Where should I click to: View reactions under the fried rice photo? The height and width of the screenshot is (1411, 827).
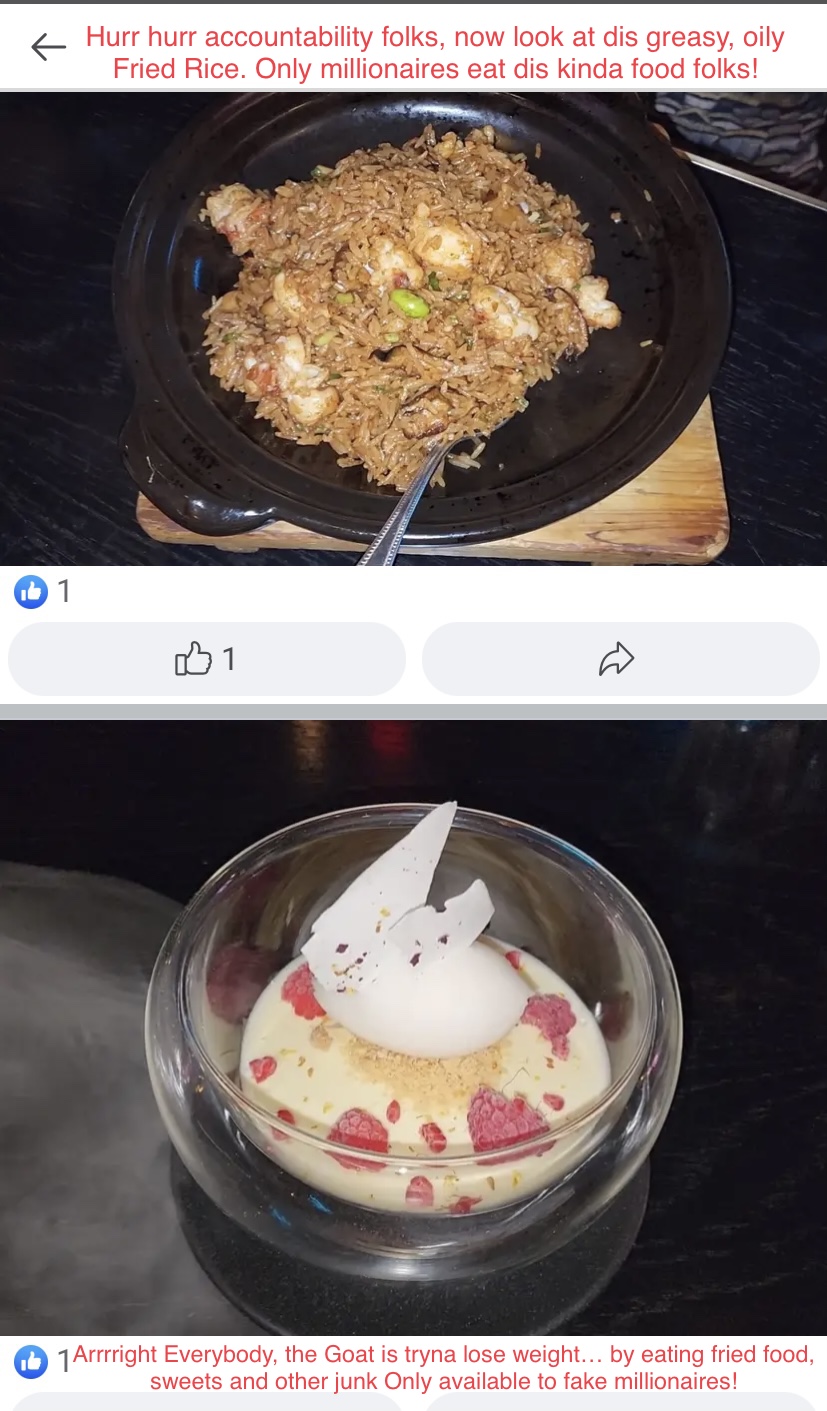click(42, 592)
